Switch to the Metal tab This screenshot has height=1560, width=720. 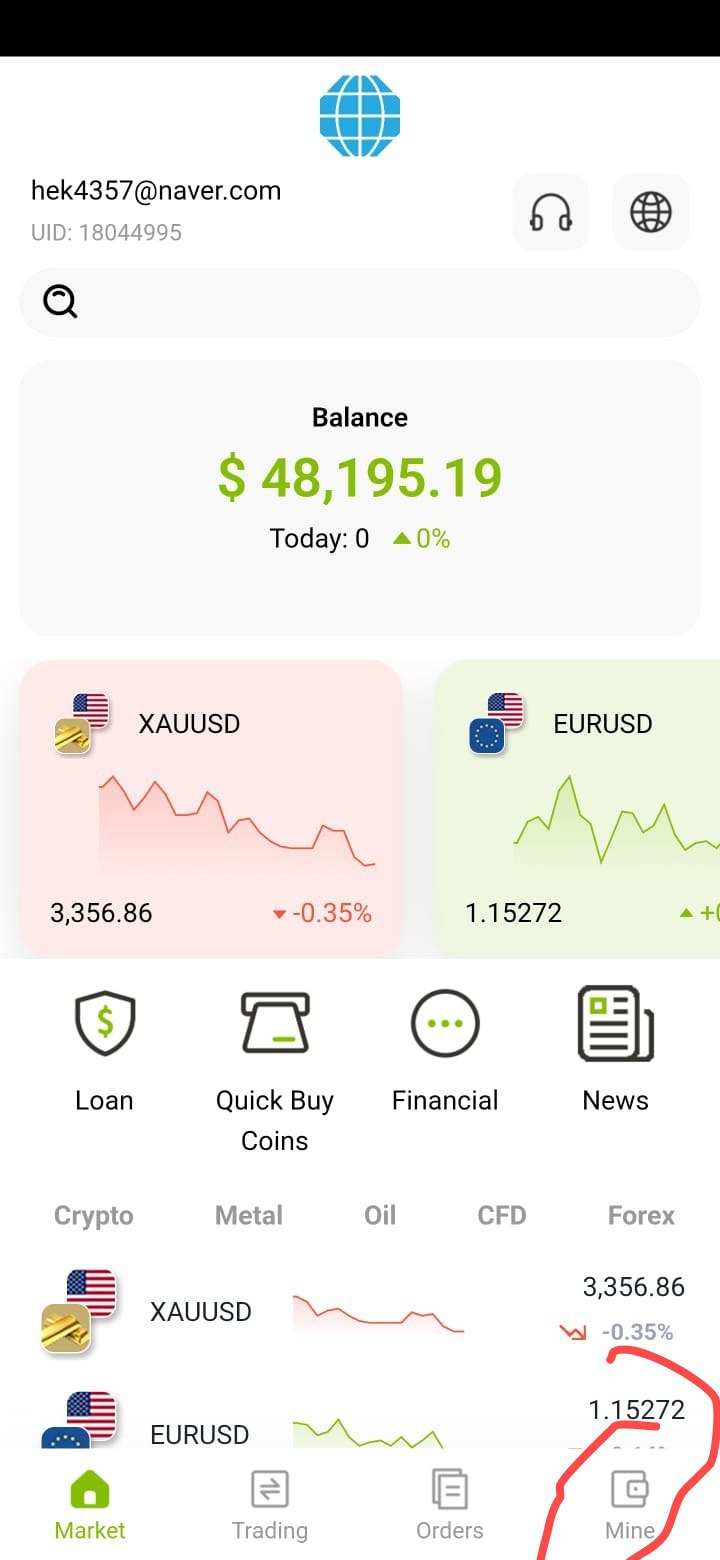[249, 1216]
